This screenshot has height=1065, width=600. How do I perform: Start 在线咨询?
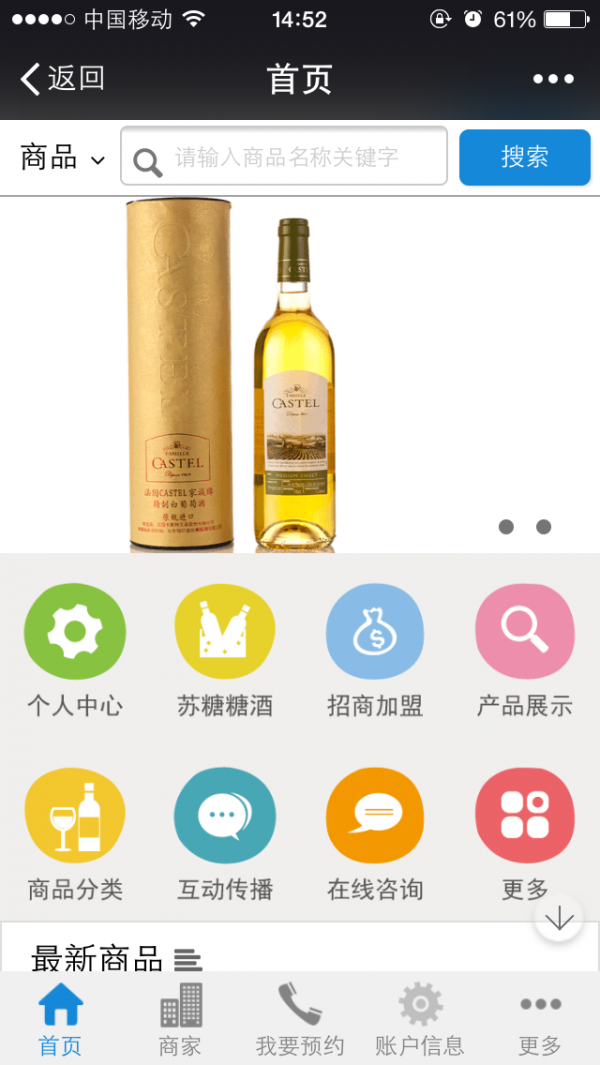(x=375, y=817)
